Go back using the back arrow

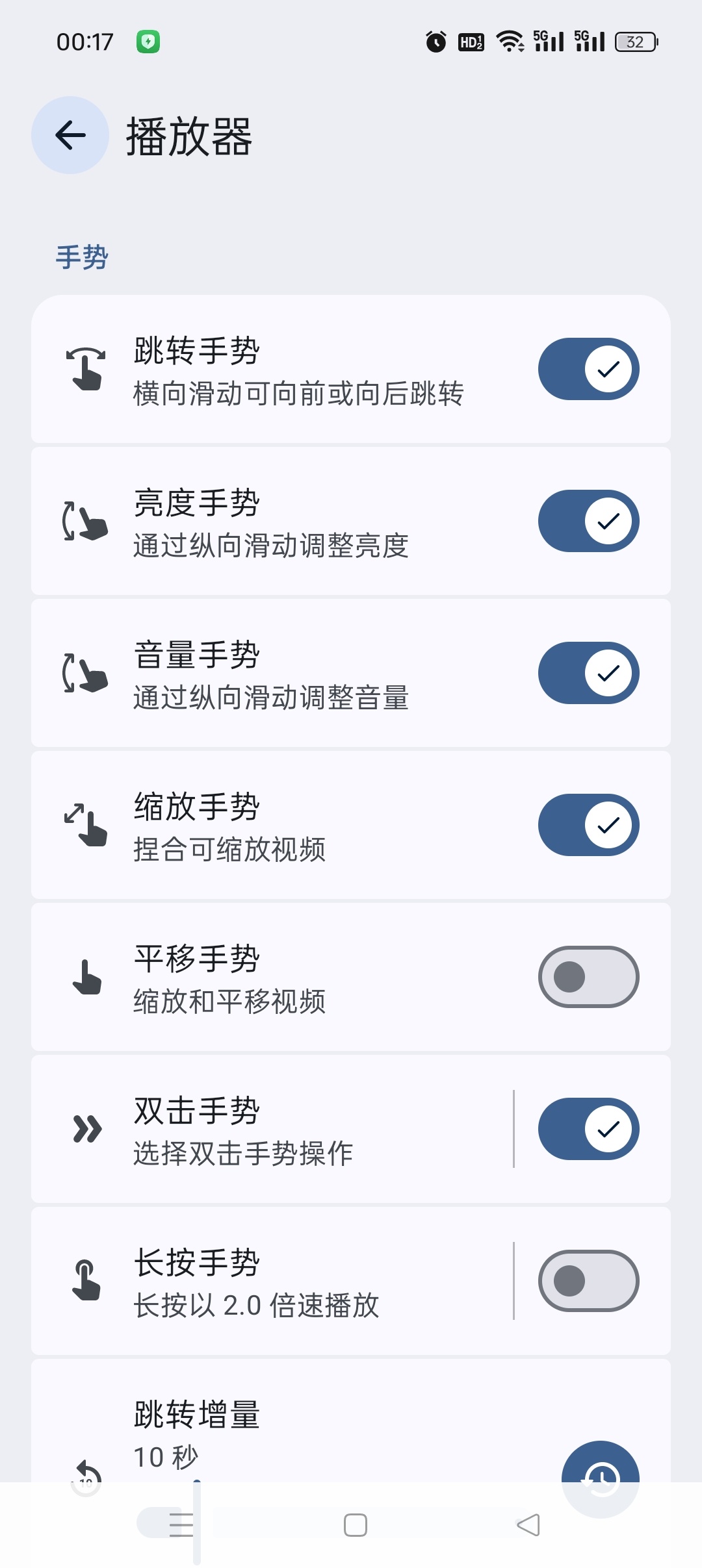tap(69, 135)
